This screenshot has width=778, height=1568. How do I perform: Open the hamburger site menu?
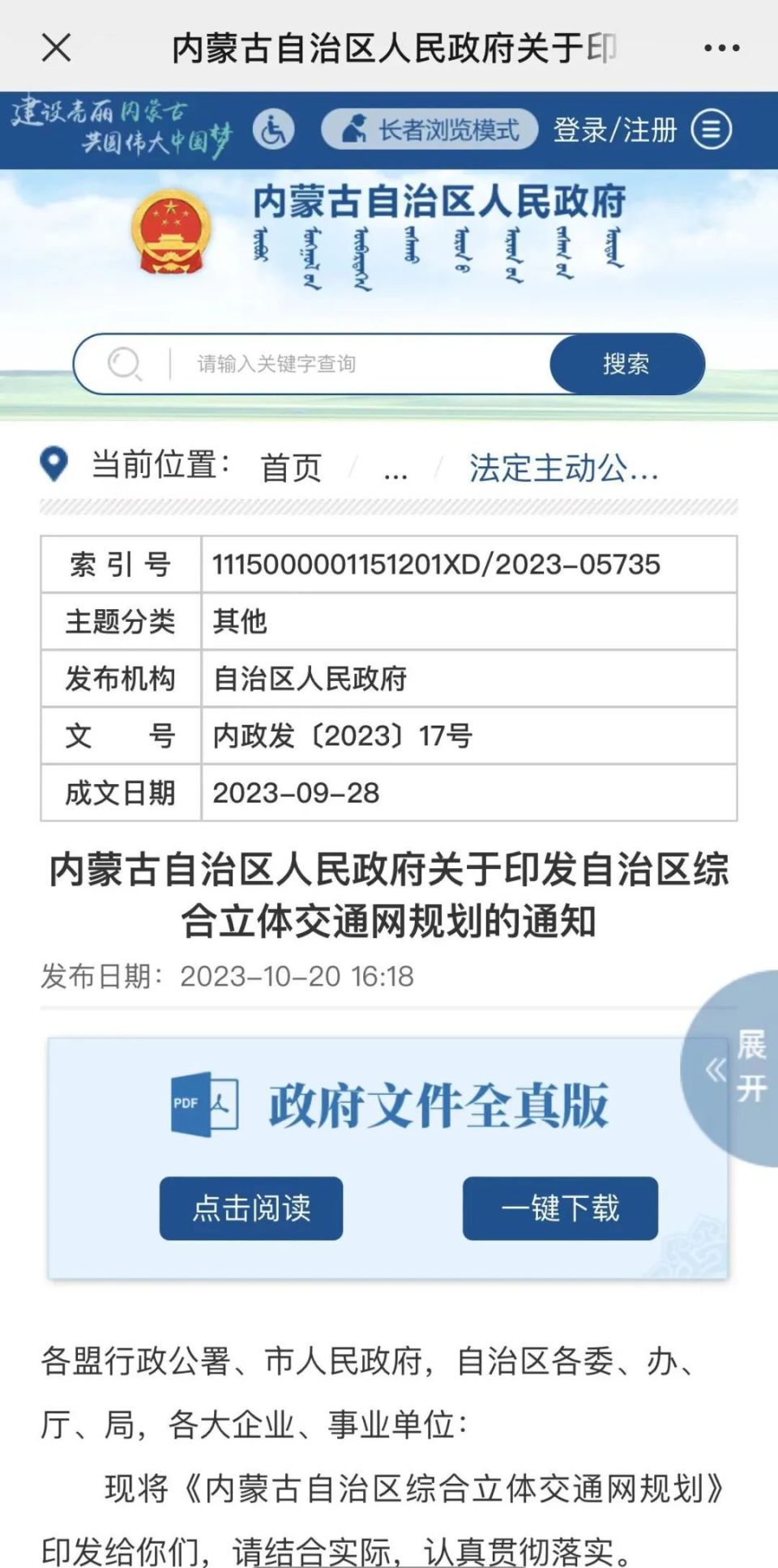(712, 130)
